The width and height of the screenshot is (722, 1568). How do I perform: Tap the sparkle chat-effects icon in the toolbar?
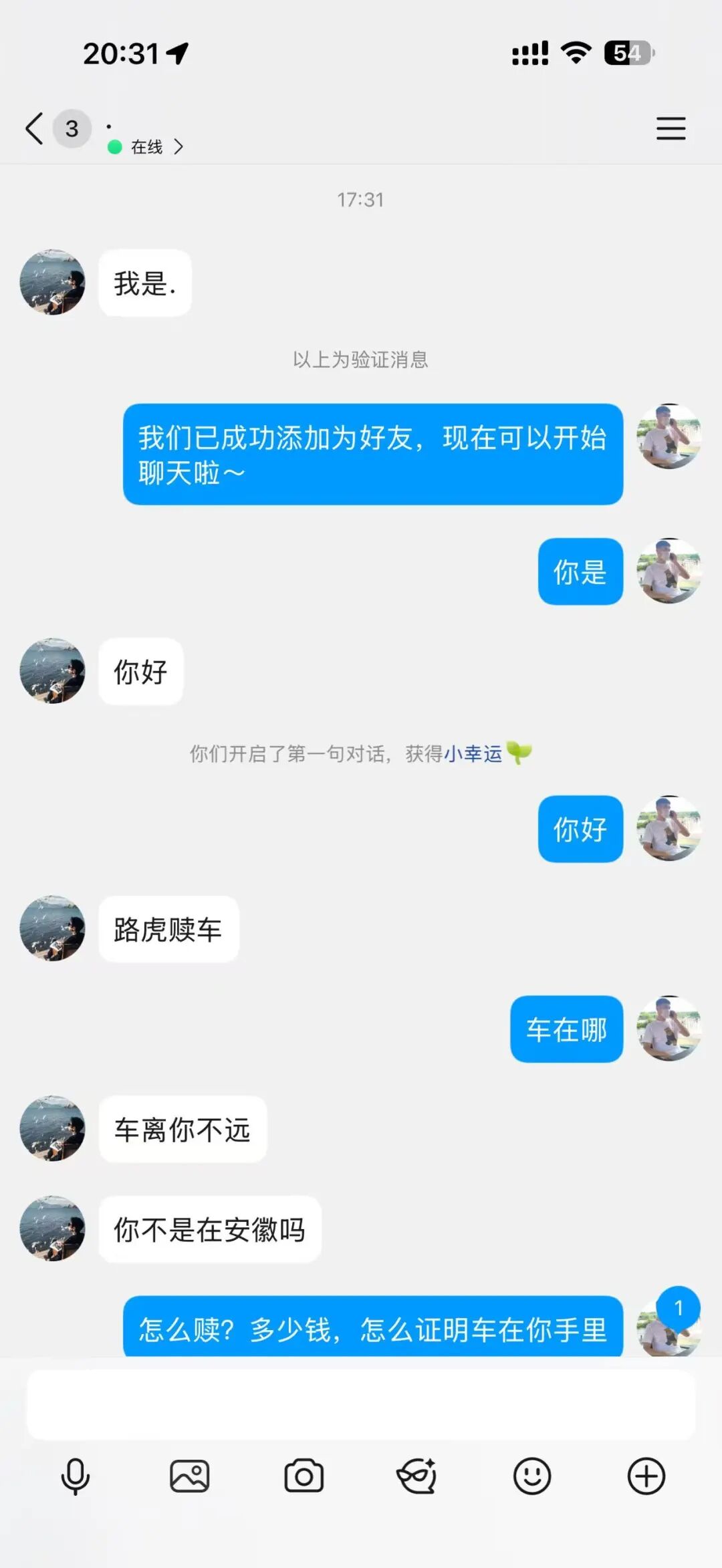416,1477
